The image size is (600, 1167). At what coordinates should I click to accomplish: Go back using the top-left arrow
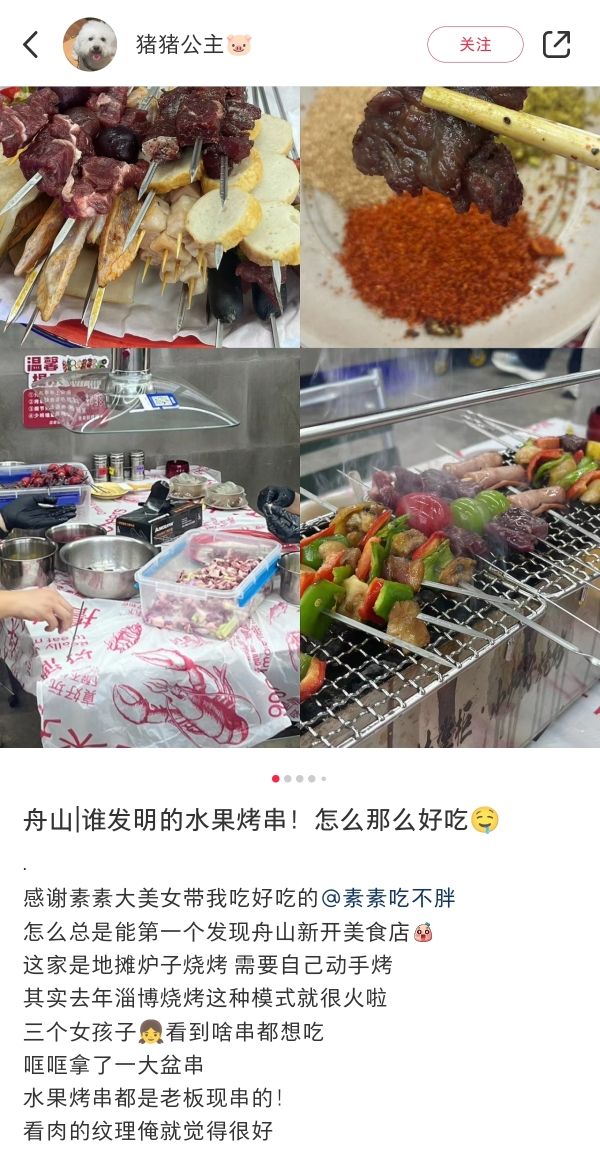coord(31,44)
